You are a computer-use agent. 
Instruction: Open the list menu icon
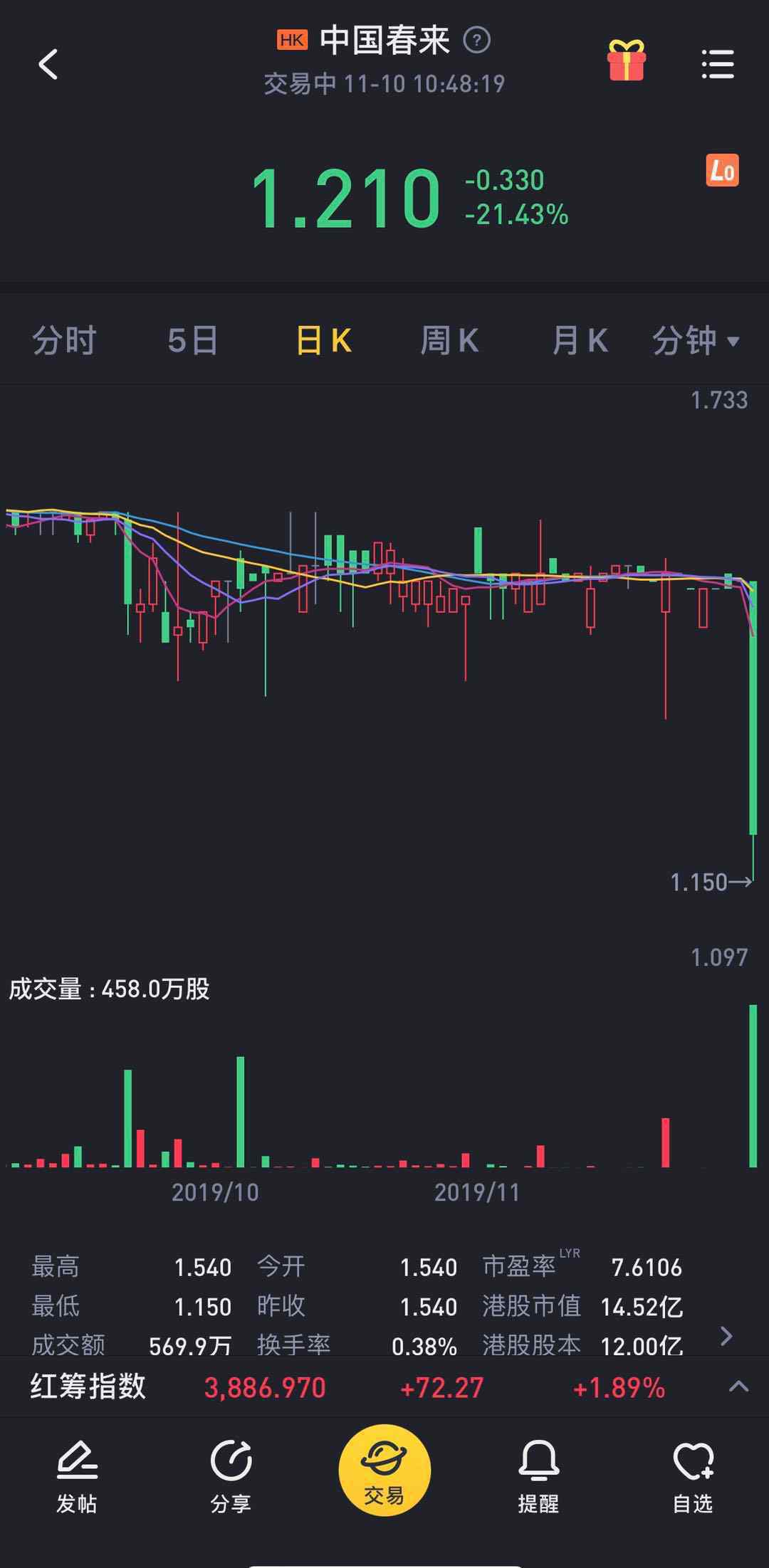tap(717, 64)
